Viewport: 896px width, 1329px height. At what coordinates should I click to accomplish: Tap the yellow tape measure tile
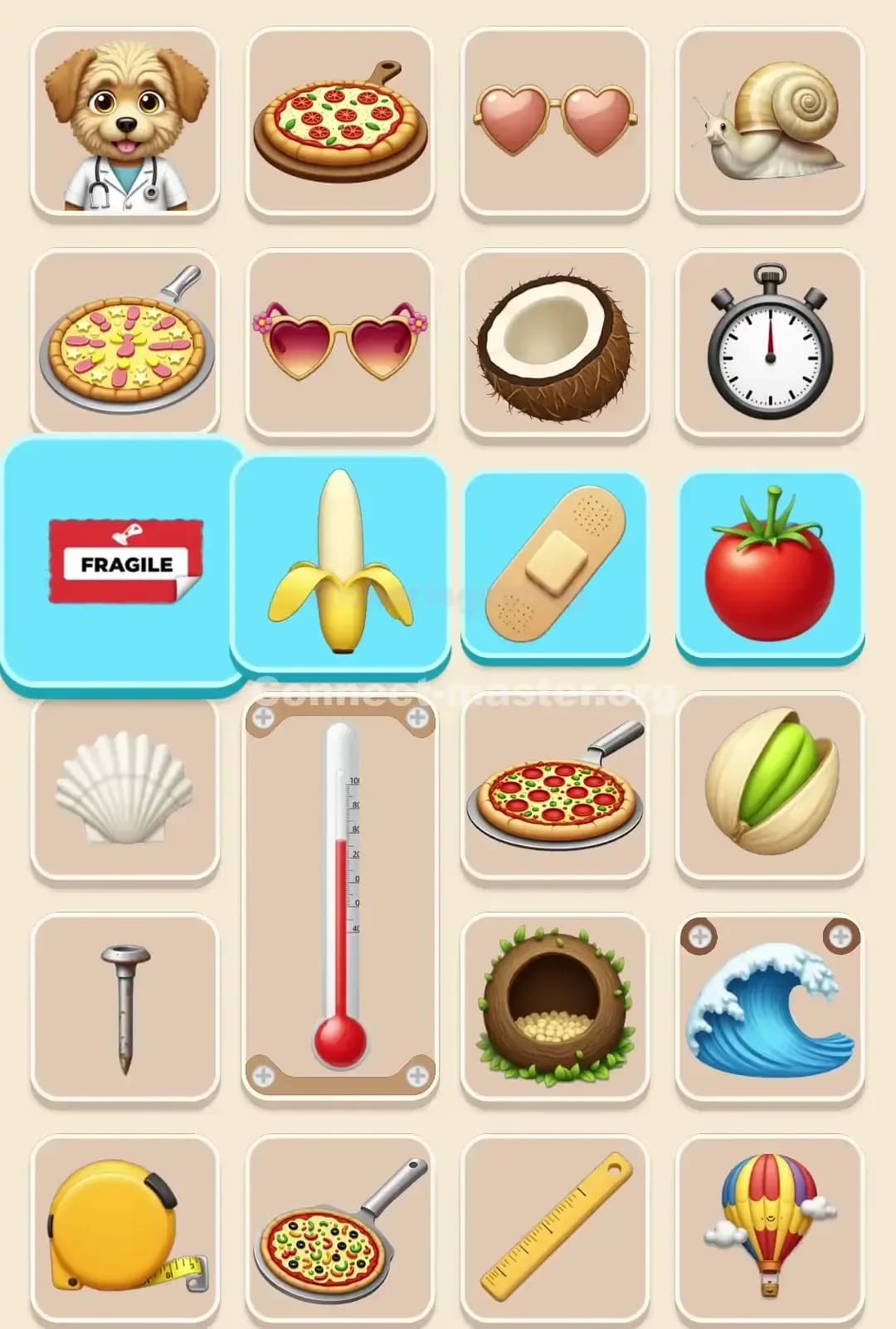pos(125,1228)
